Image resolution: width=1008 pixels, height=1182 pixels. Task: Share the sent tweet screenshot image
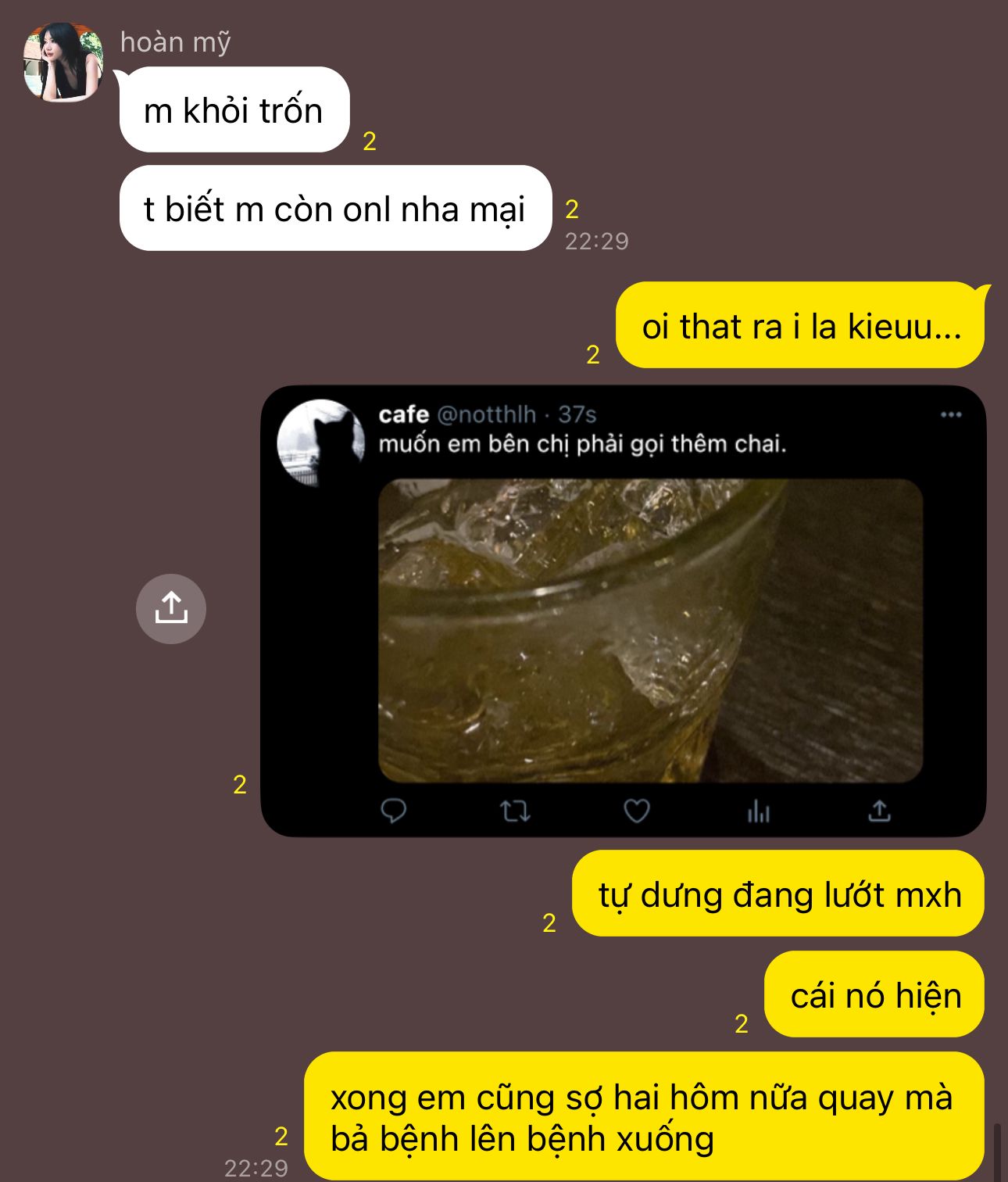(x=170, y=608)
